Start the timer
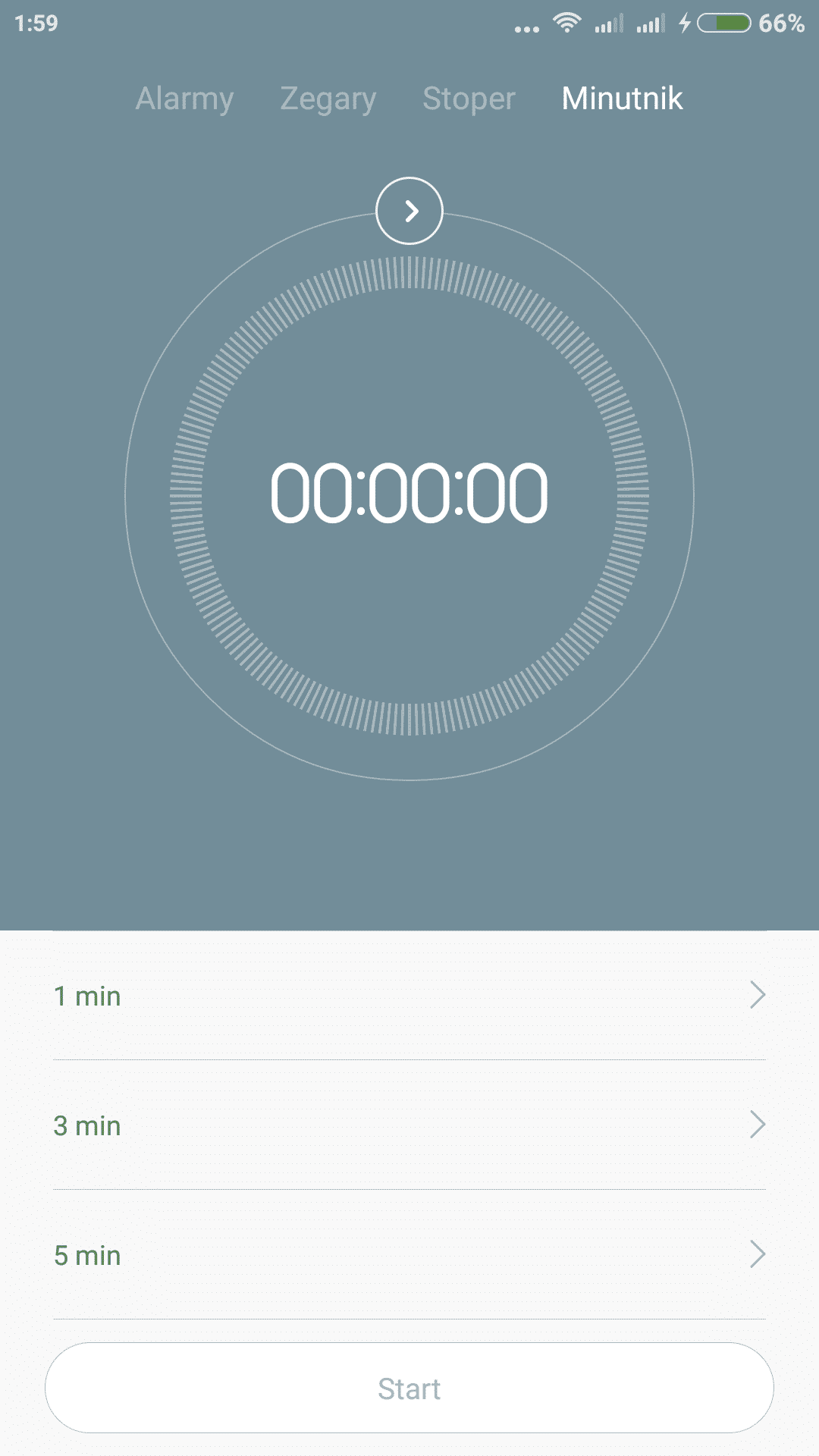Screen dimensions: 819x1456 tap(409, 1388)
